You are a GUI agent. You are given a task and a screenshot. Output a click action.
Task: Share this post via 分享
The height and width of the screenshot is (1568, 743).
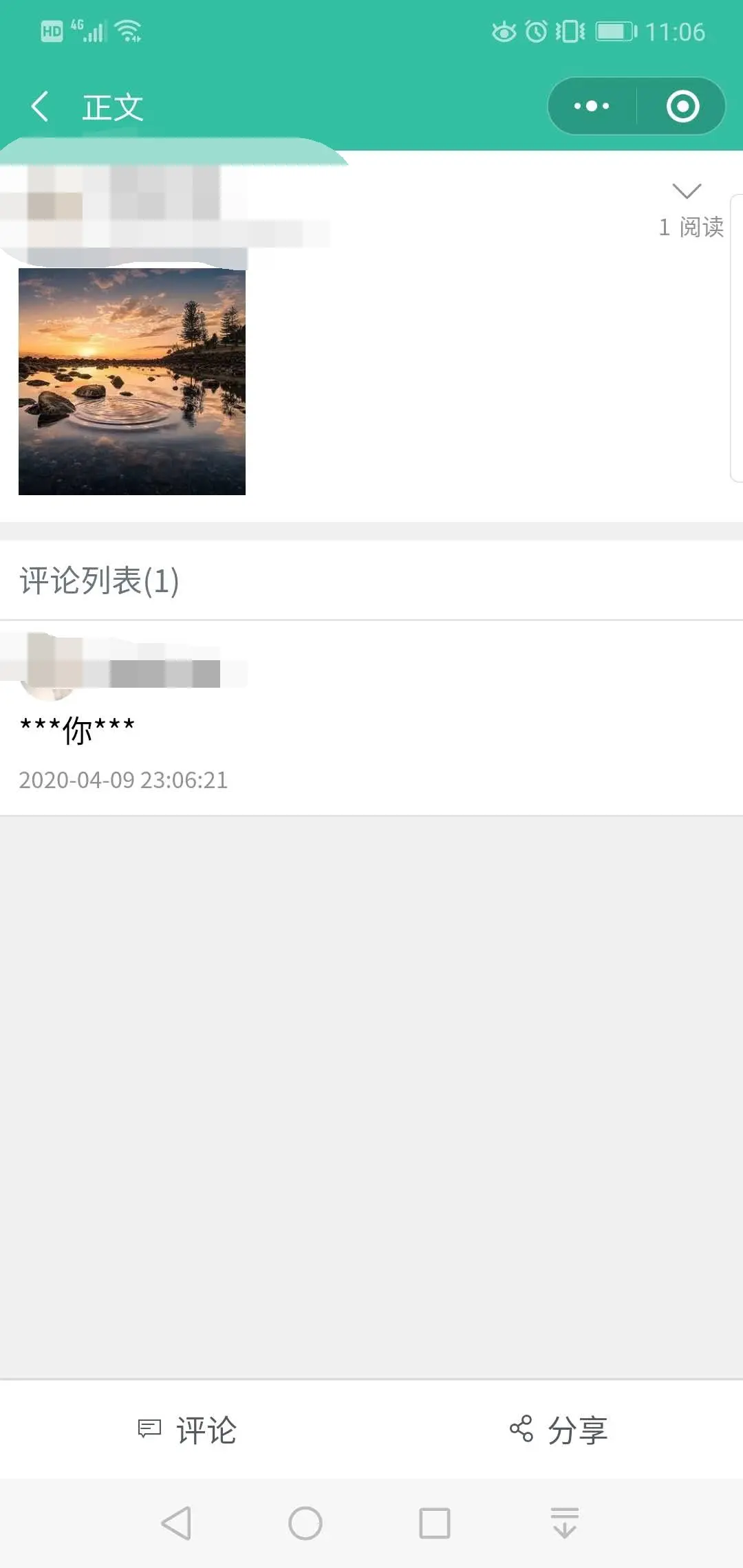pyautogui.click(x=559, y=1430)
